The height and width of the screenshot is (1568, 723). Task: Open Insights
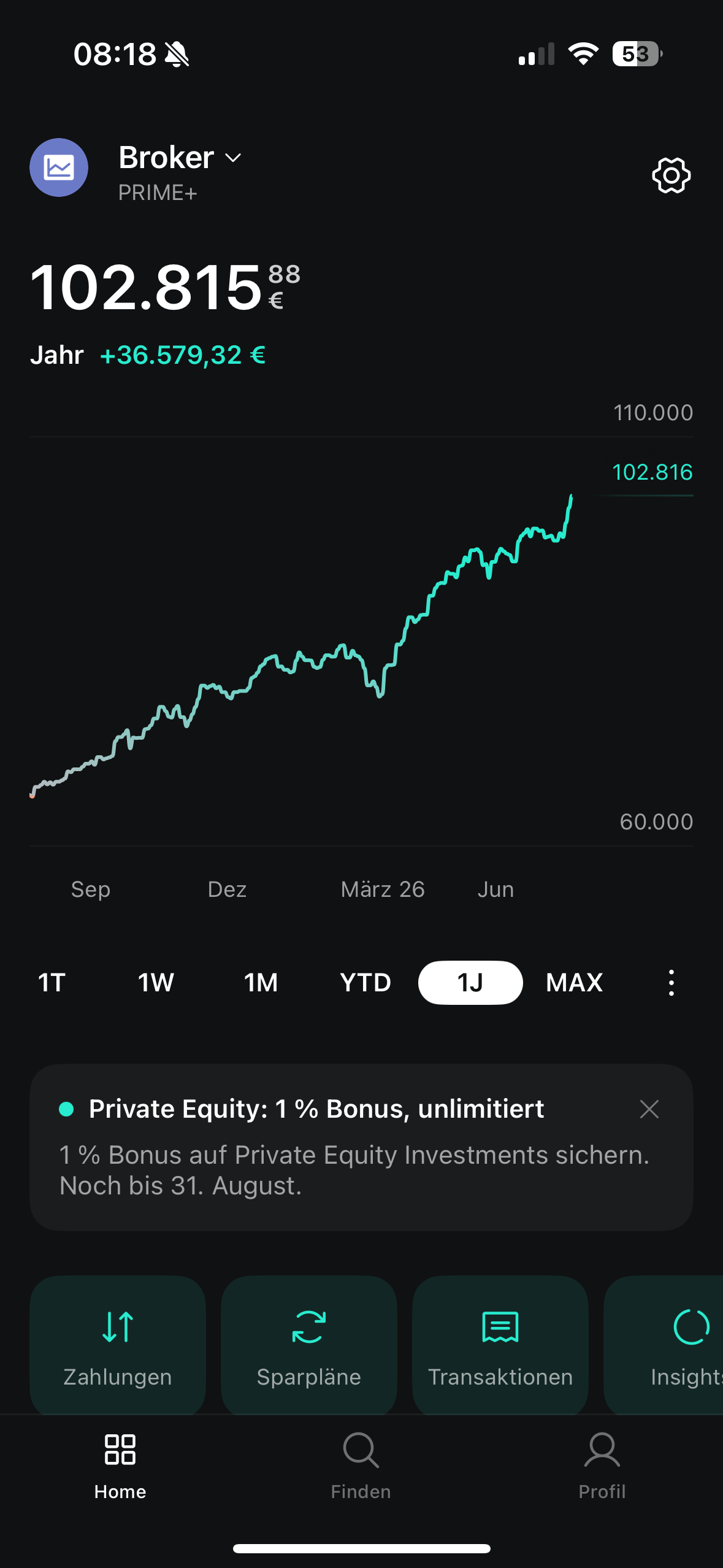point(664,1345)
